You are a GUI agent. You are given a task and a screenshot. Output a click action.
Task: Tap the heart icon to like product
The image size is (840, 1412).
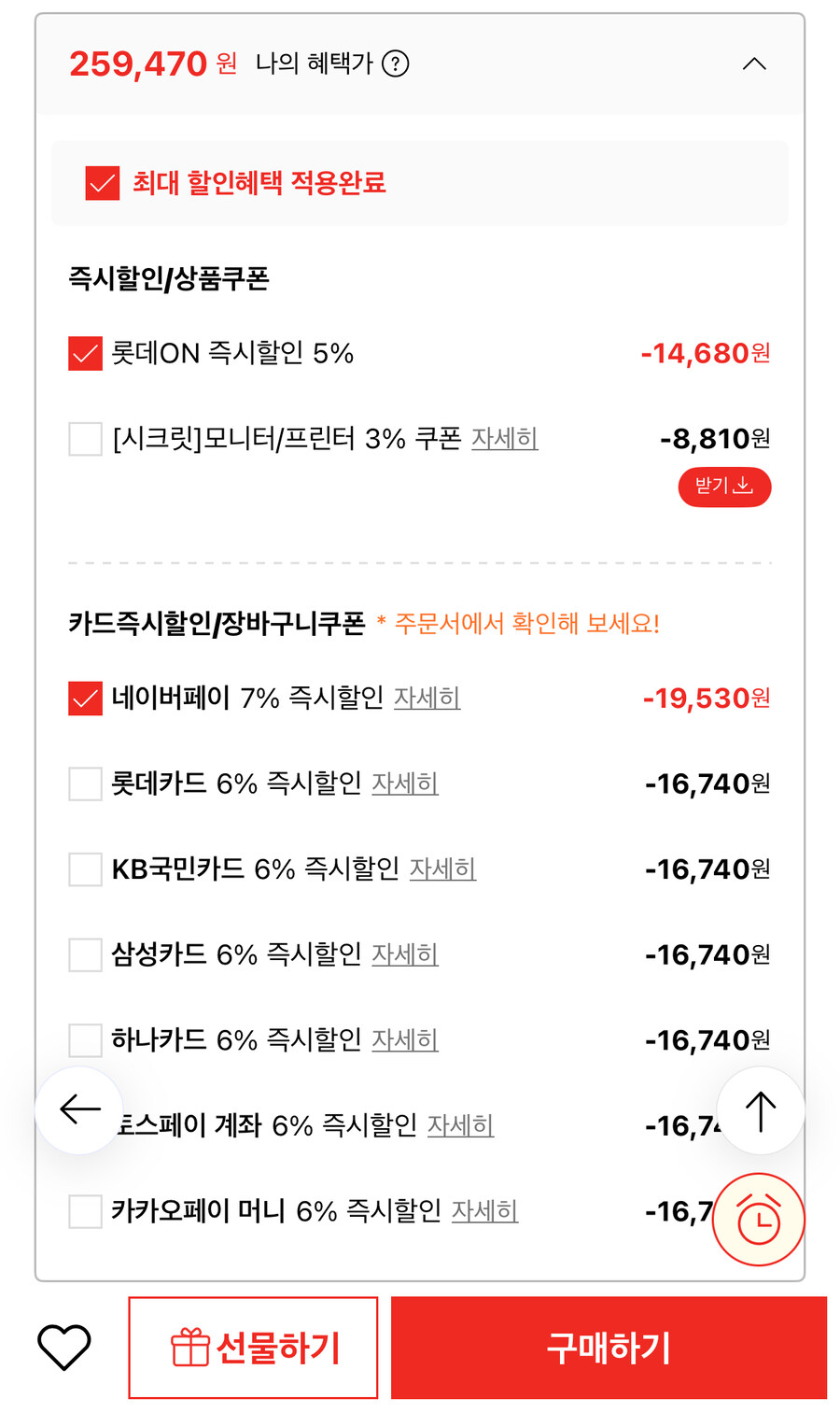63,1348
